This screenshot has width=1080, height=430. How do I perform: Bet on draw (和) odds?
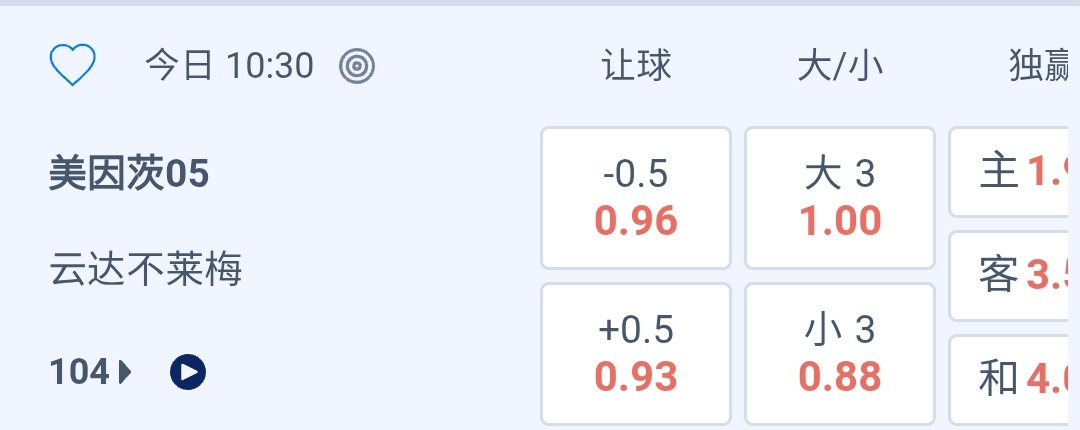[x=1014, y=380]
